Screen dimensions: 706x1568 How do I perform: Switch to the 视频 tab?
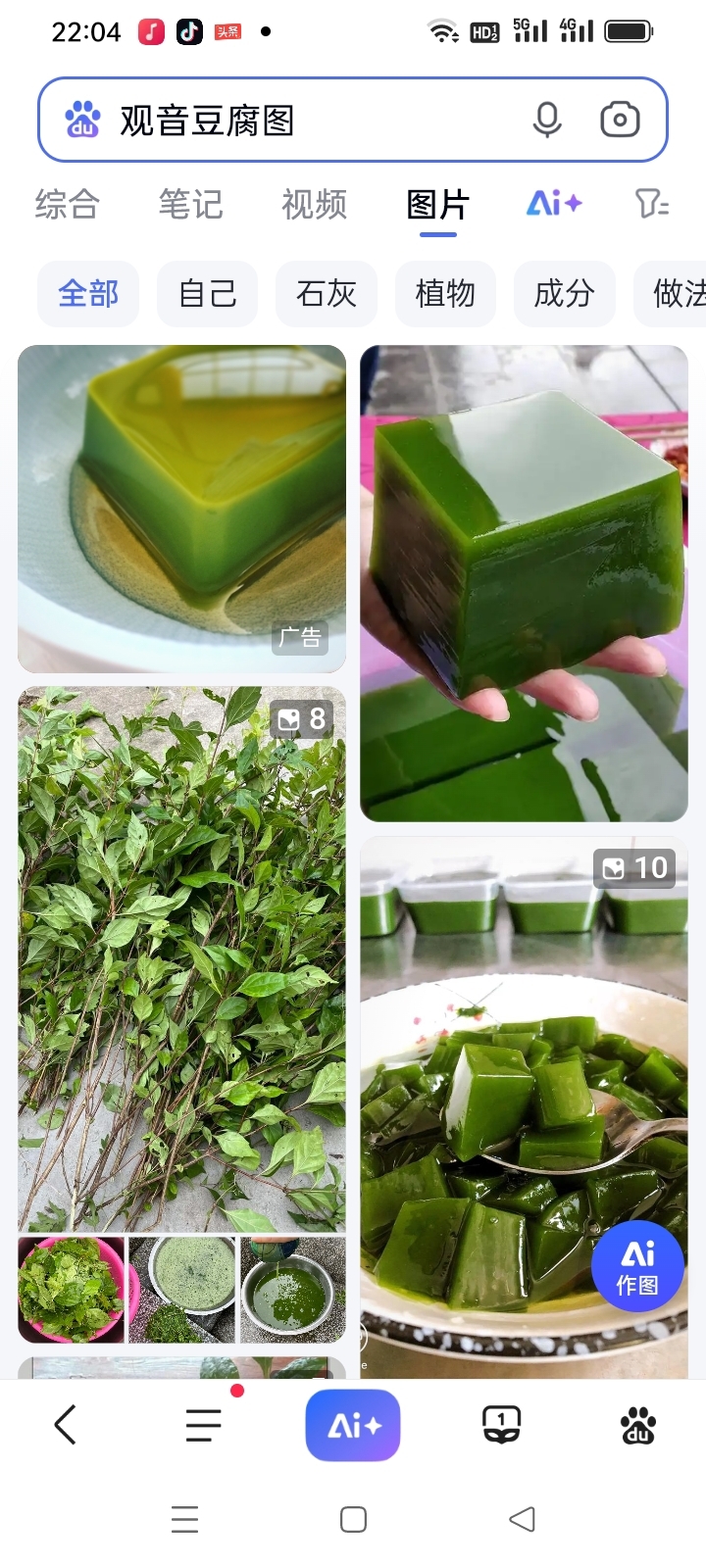[315, 205]
